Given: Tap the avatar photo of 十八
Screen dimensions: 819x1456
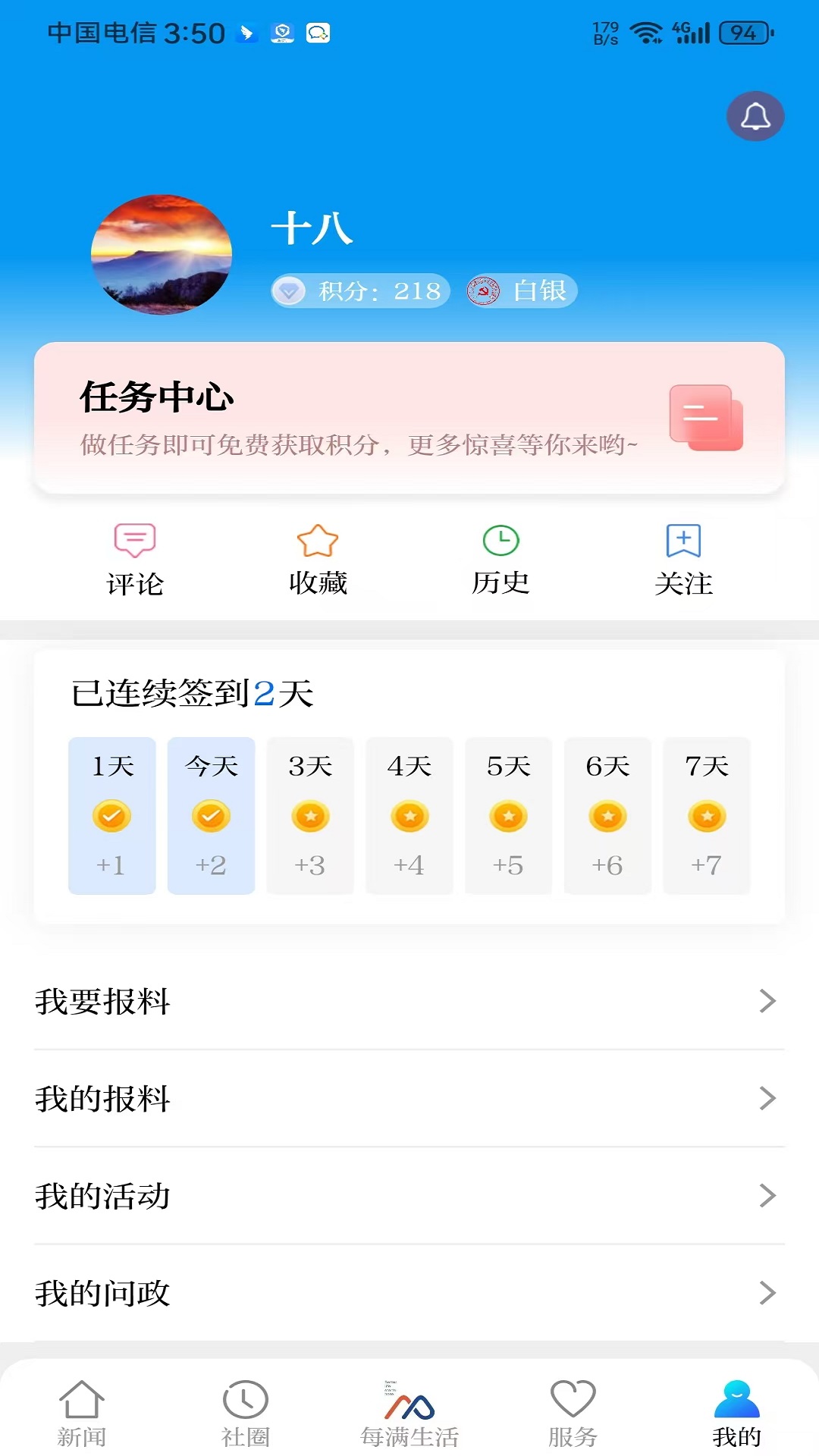Looking at the screenshot, I should coord(160,254).
